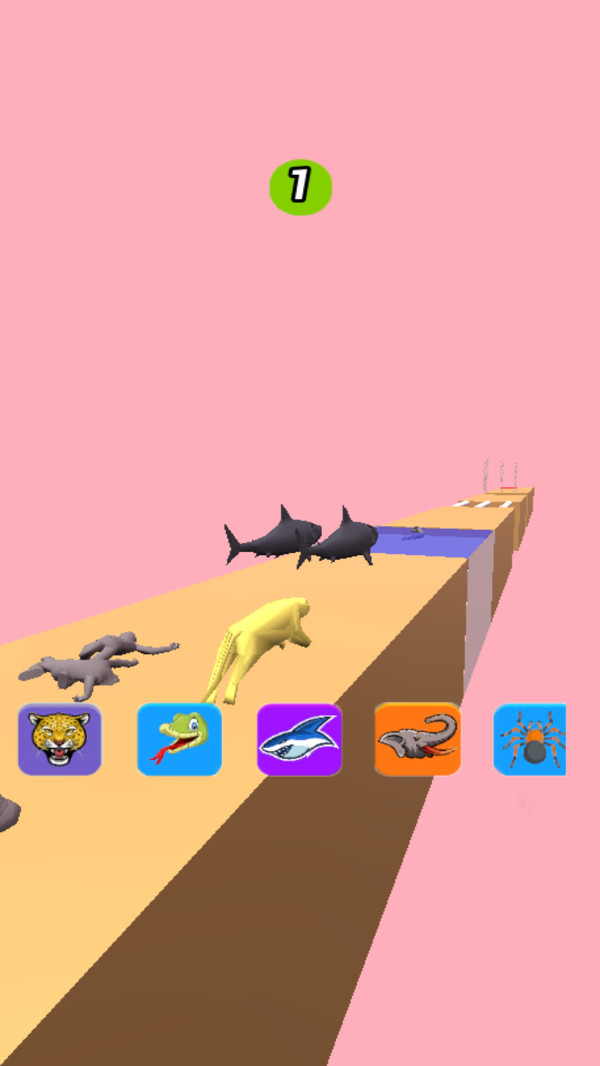Select the snake transformation button
This screenshot has width=600, height=1066.
179,739
